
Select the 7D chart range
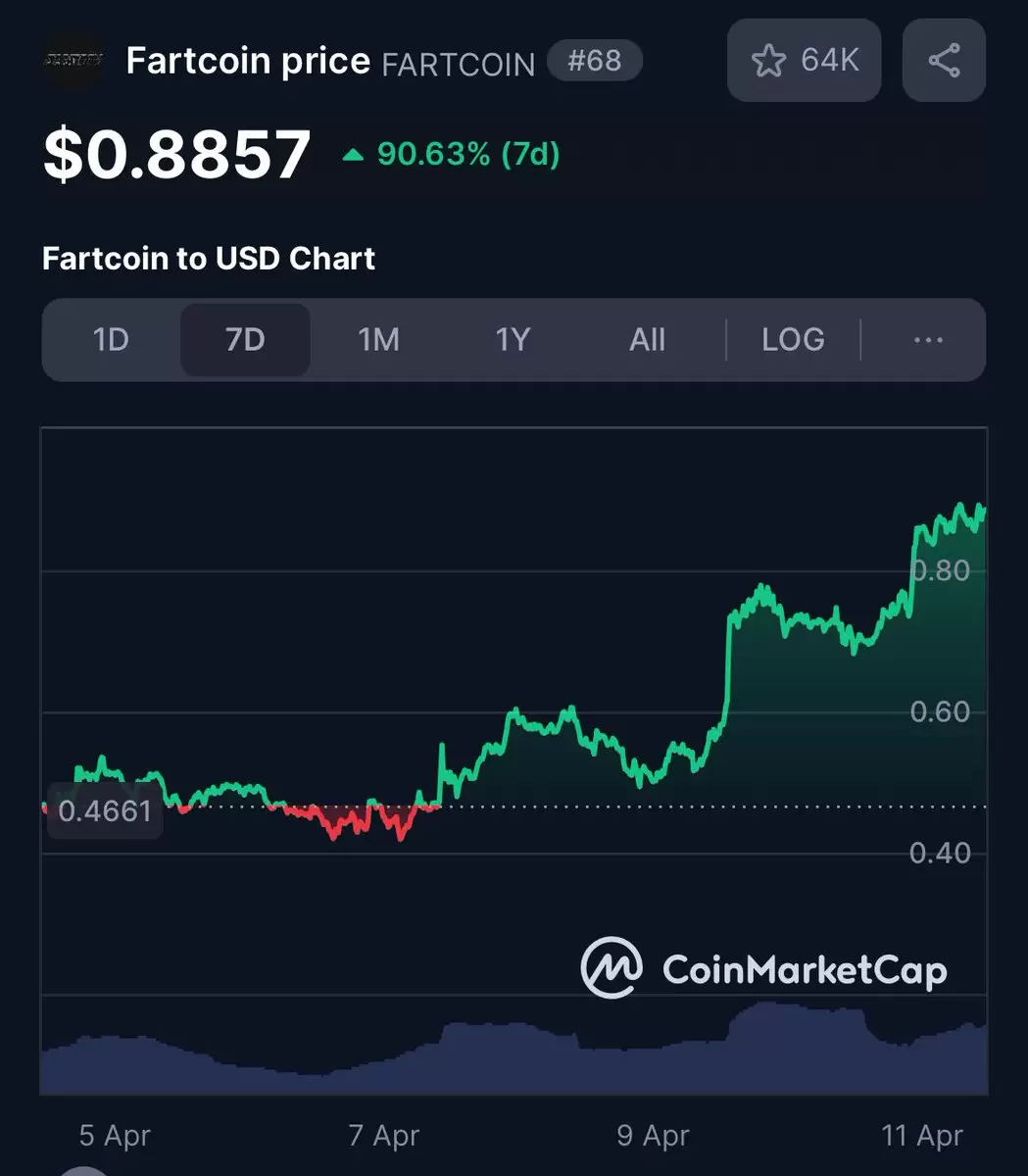245,340
